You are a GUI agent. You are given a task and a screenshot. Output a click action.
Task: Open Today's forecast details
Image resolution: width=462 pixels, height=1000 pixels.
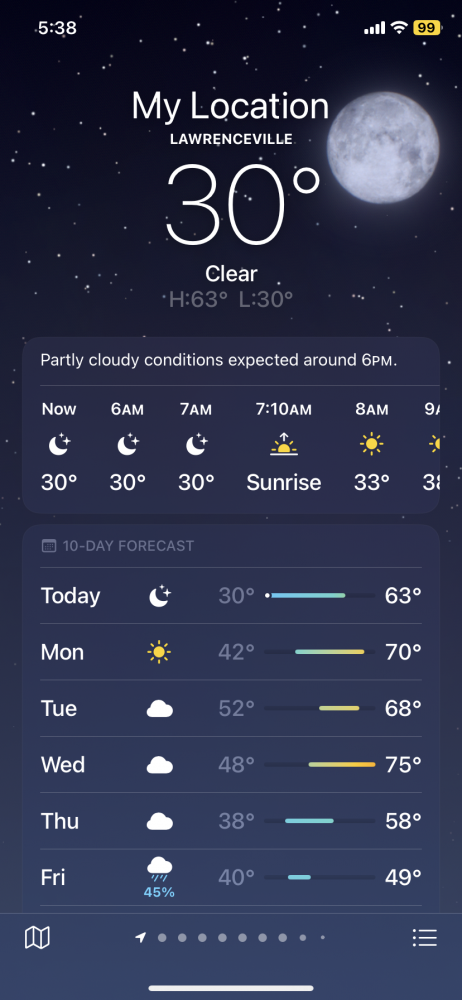231,596
